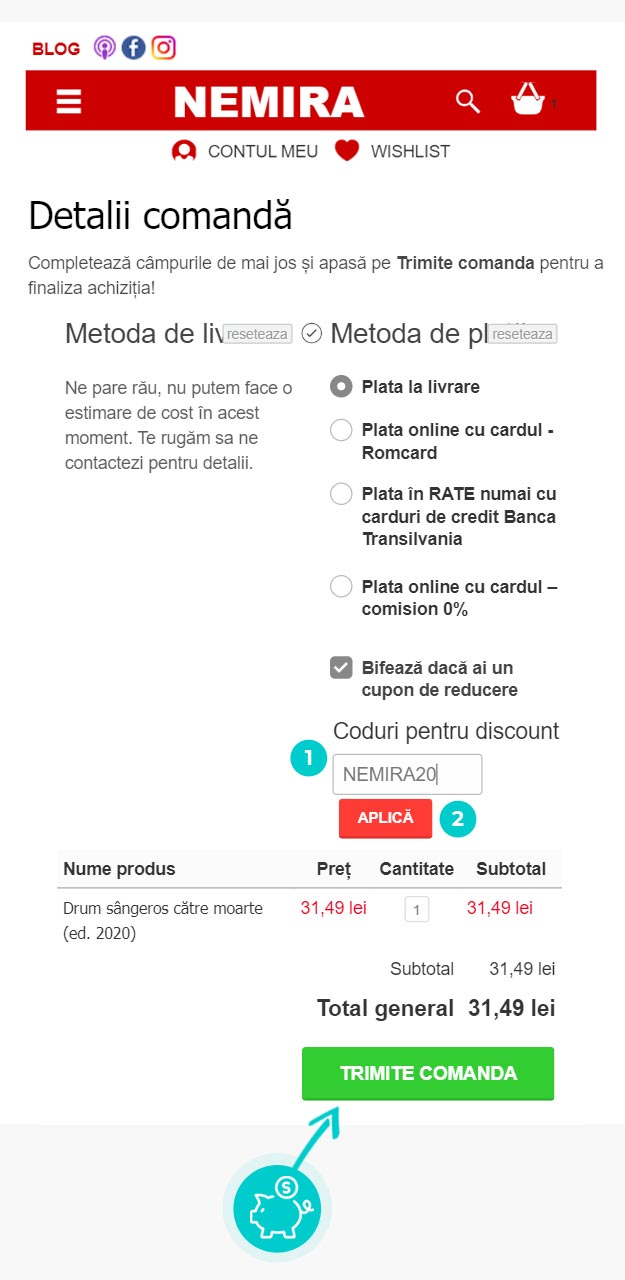
Task: Open Contul Meu
Action: pyautogui.click(x=245, y=151)
